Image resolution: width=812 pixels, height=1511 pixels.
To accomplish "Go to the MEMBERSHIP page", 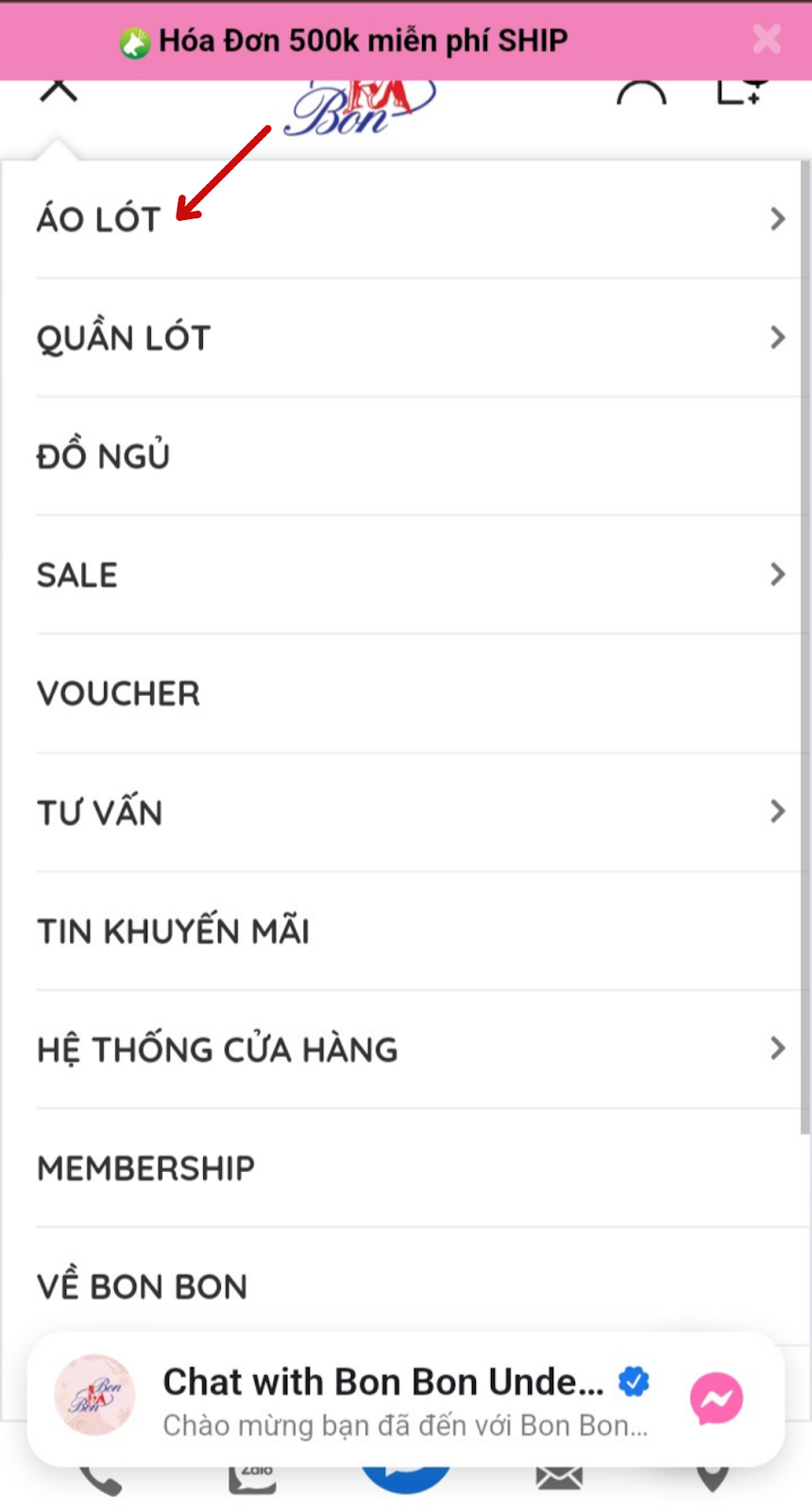I will coord(145,1168).
